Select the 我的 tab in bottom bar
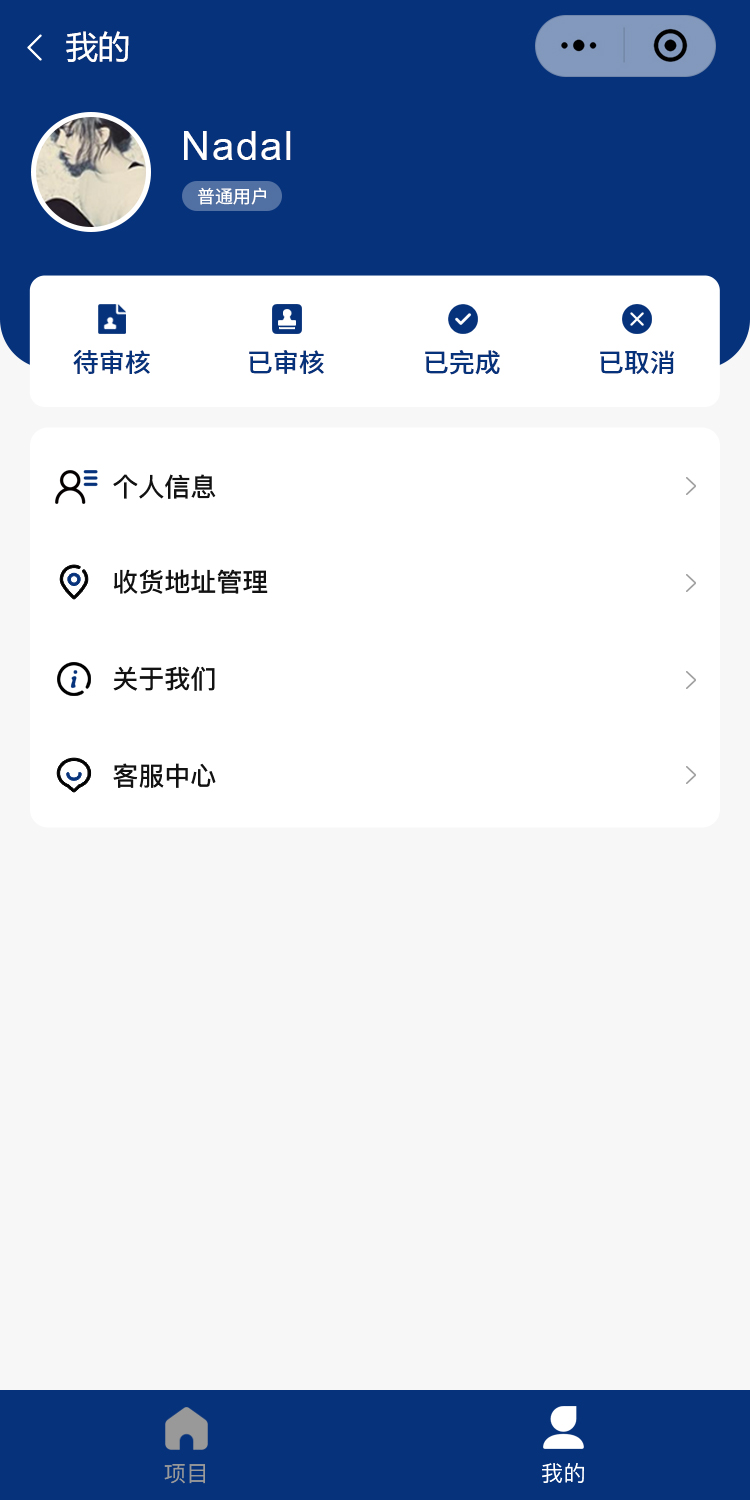The width and height of the screenshot is (750, 1500). pos(563,1445)
